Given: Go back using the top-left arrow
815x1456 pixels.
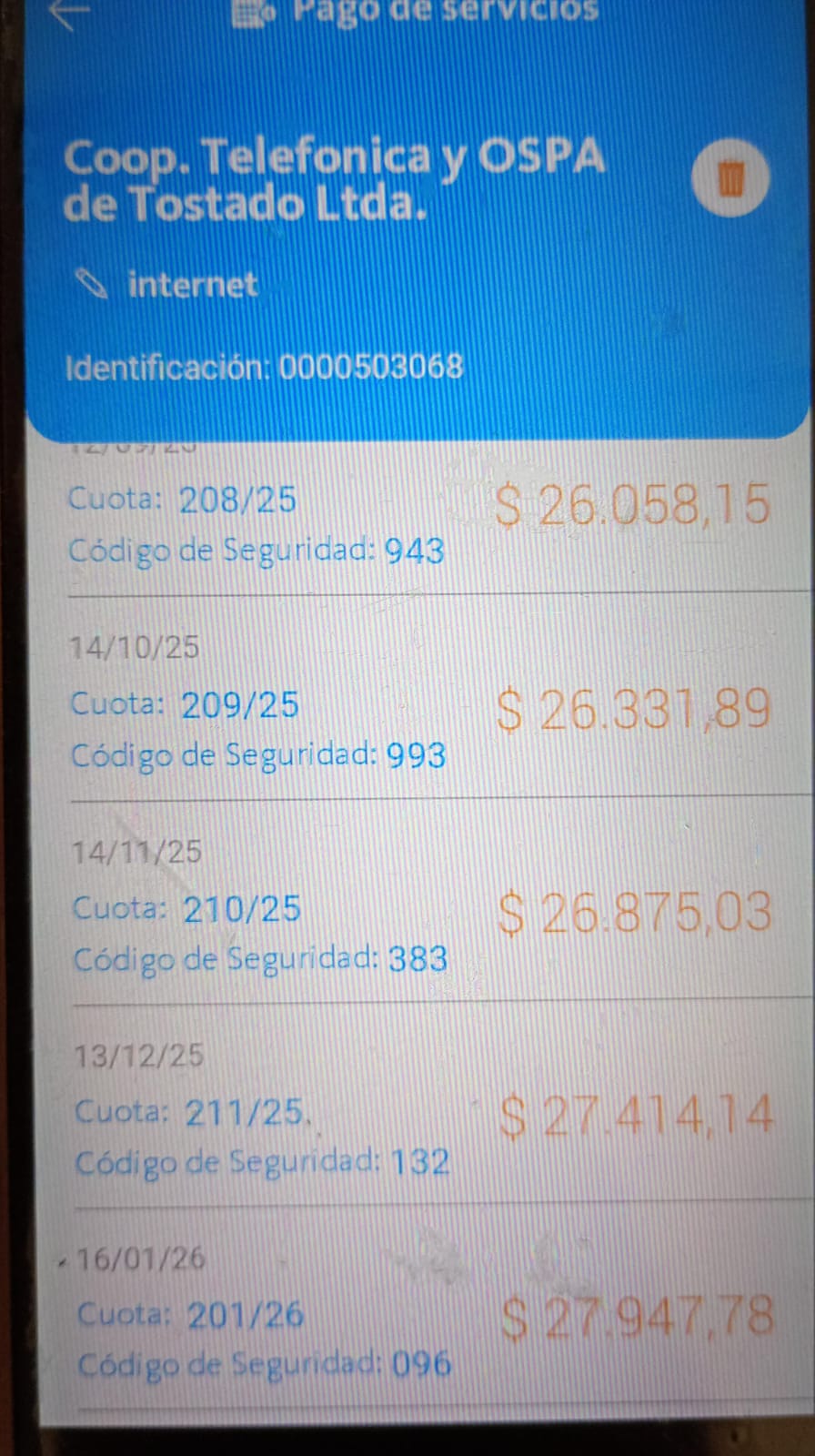Looking at the screenshot, I should [x=68, y=13].
